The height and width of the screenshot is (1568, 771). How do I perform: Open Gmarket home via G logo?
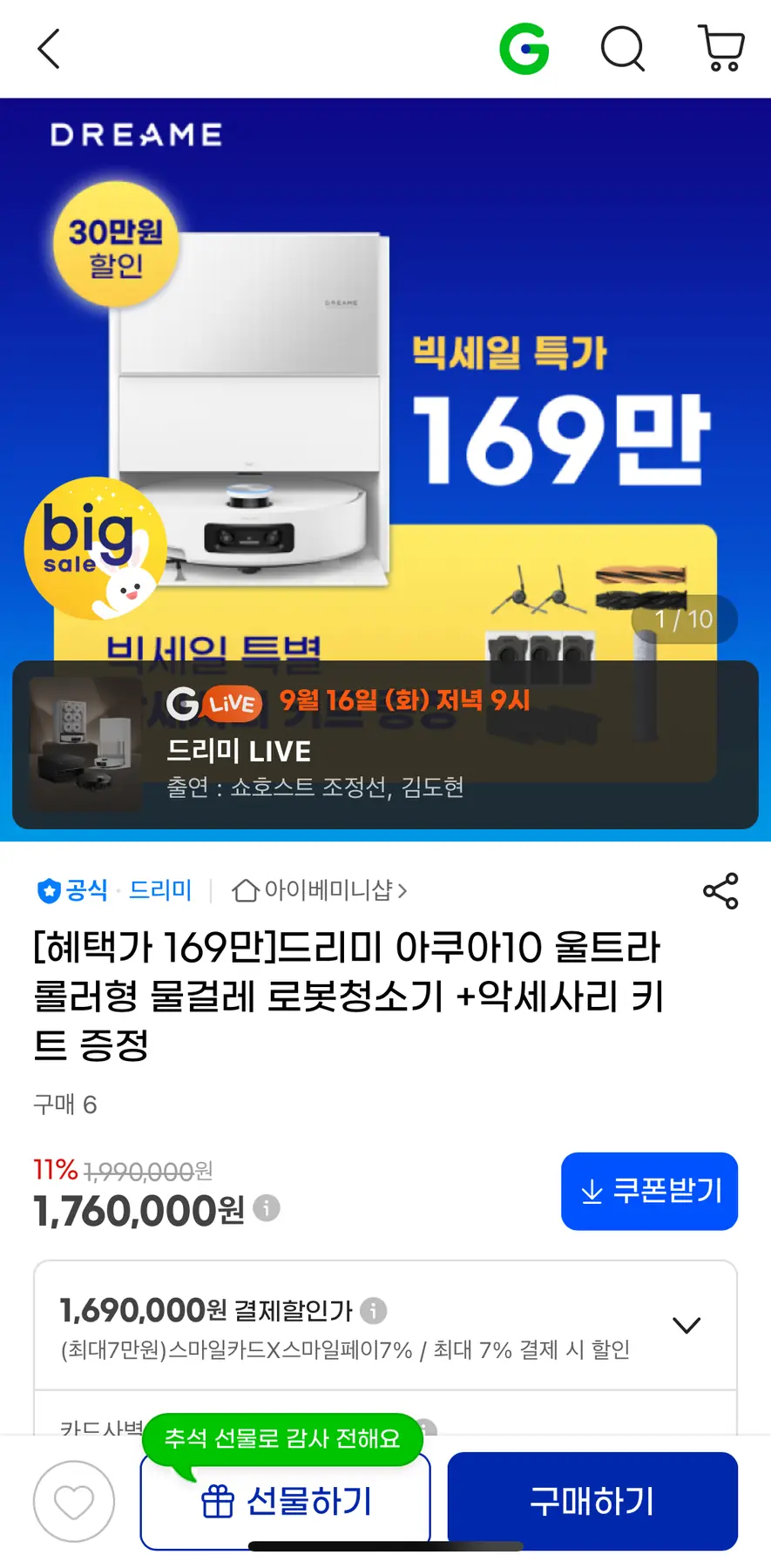tap(524, 49)
